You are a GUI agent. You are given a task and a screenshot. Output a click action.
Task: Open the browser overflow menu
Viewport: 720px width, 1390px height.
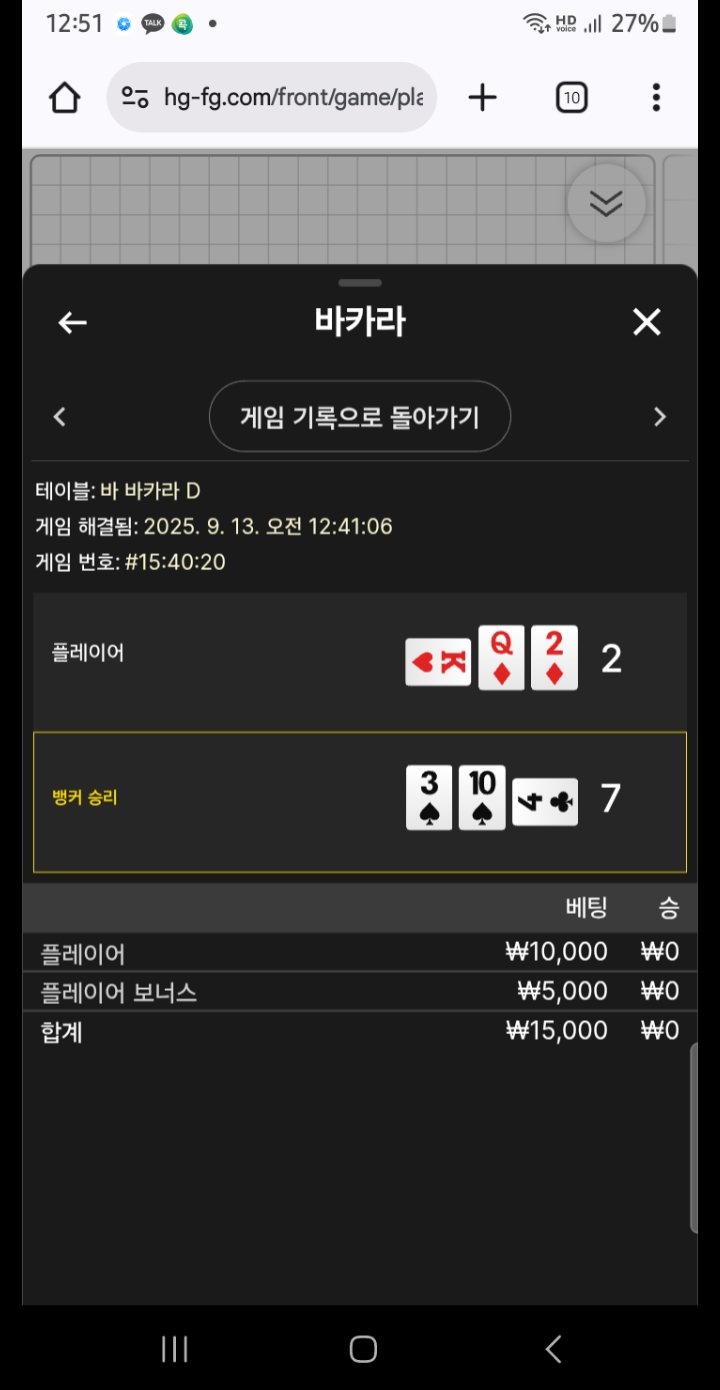click(x=656, y=97)
